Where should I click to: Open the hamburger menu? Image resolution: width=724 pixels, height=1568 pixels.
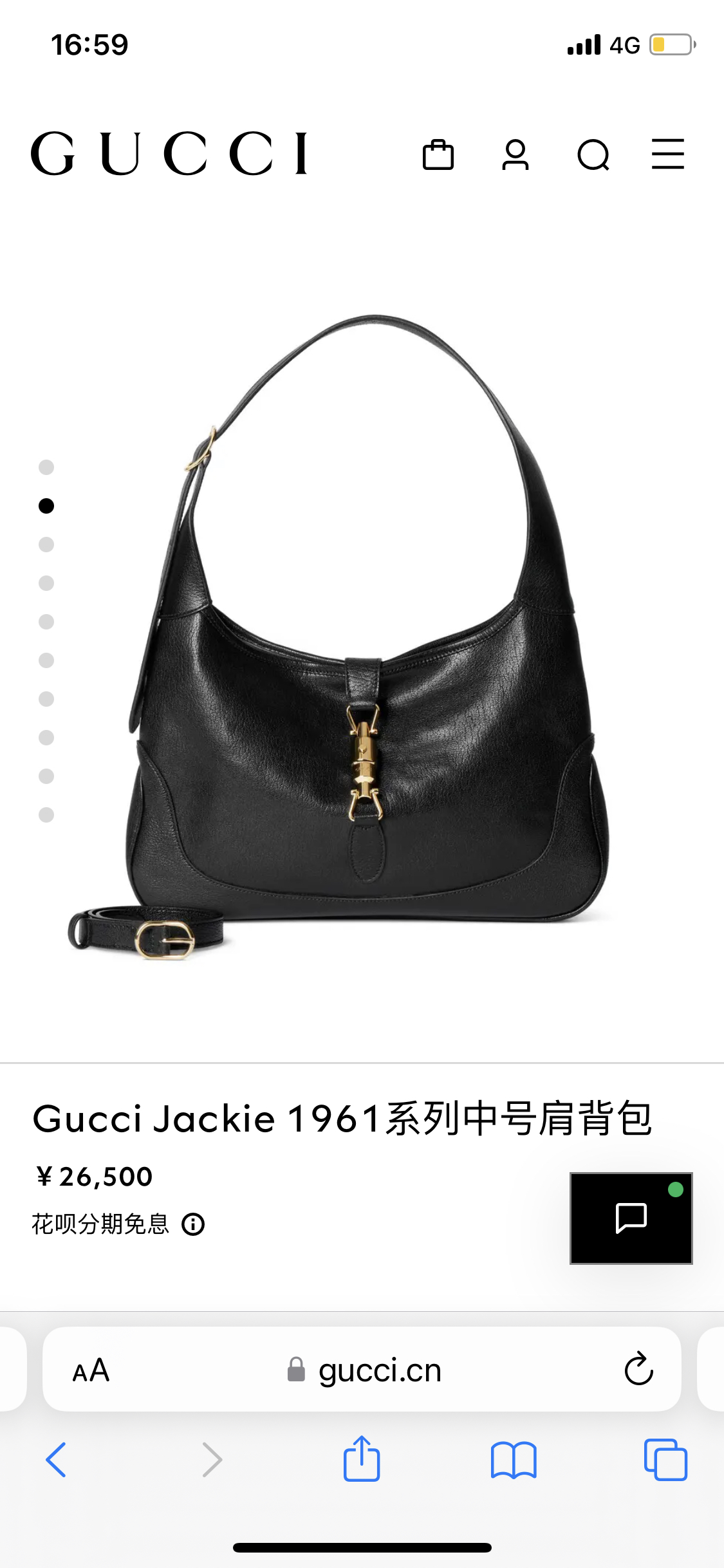(x=668, y=154)
